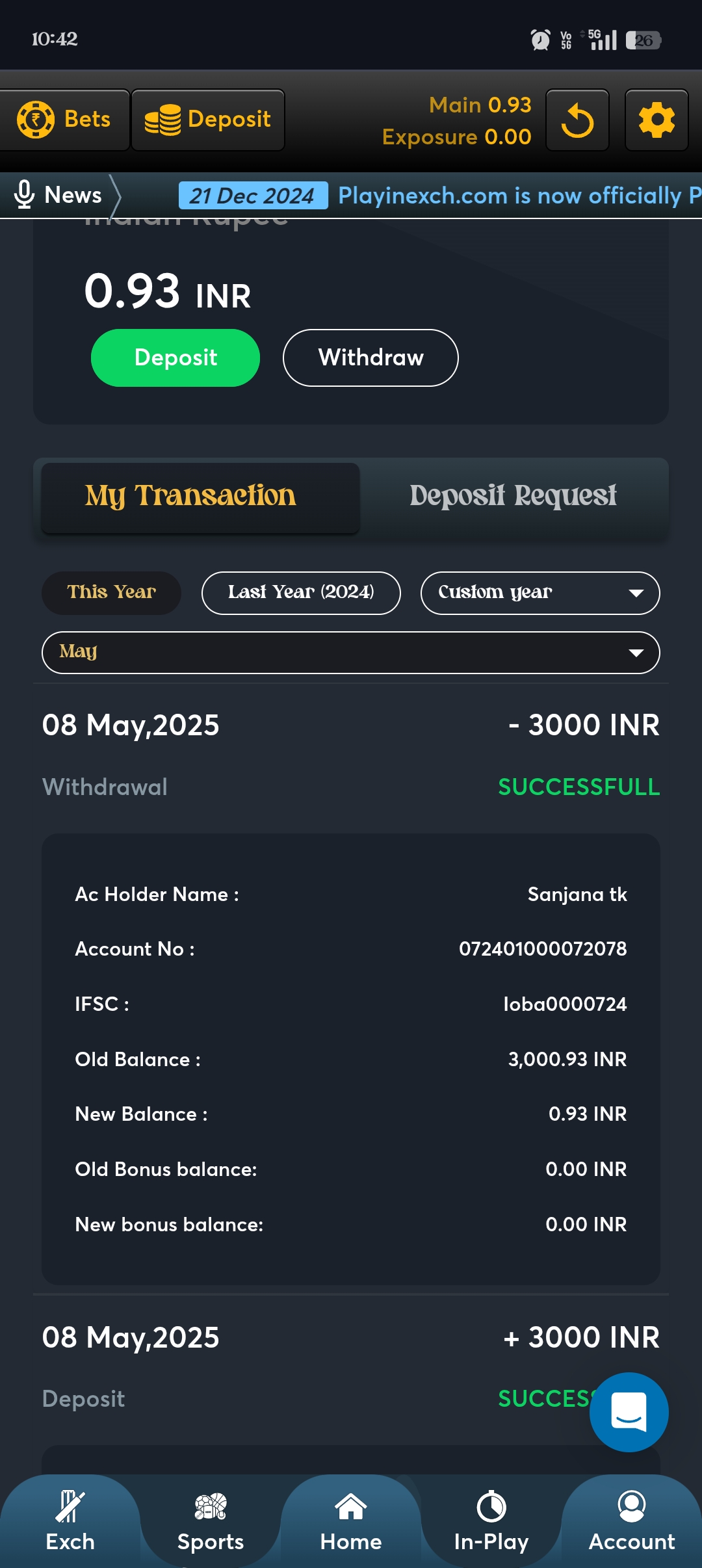Tap the Deposit button in the top bar
Screen dimensions: 702x1568
pyautogui.click(x=208, y=120)
